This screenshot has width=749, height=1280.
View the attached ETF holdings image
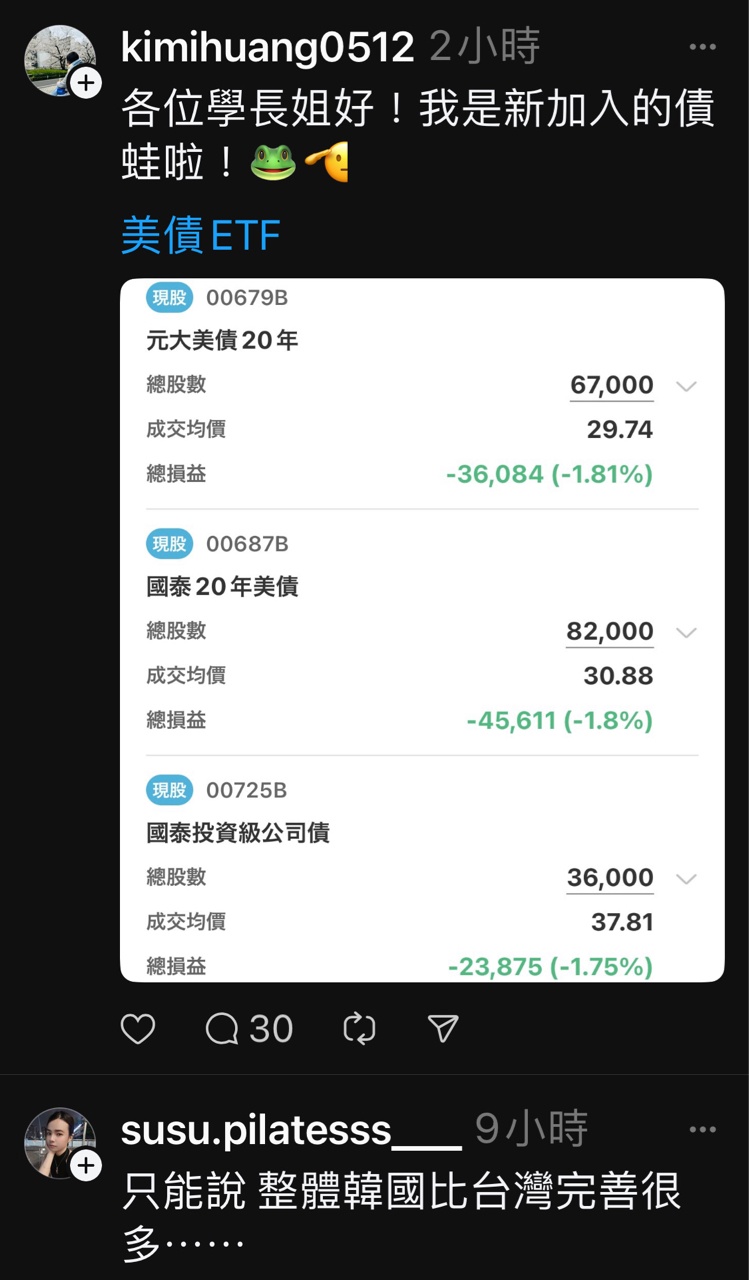421,630
